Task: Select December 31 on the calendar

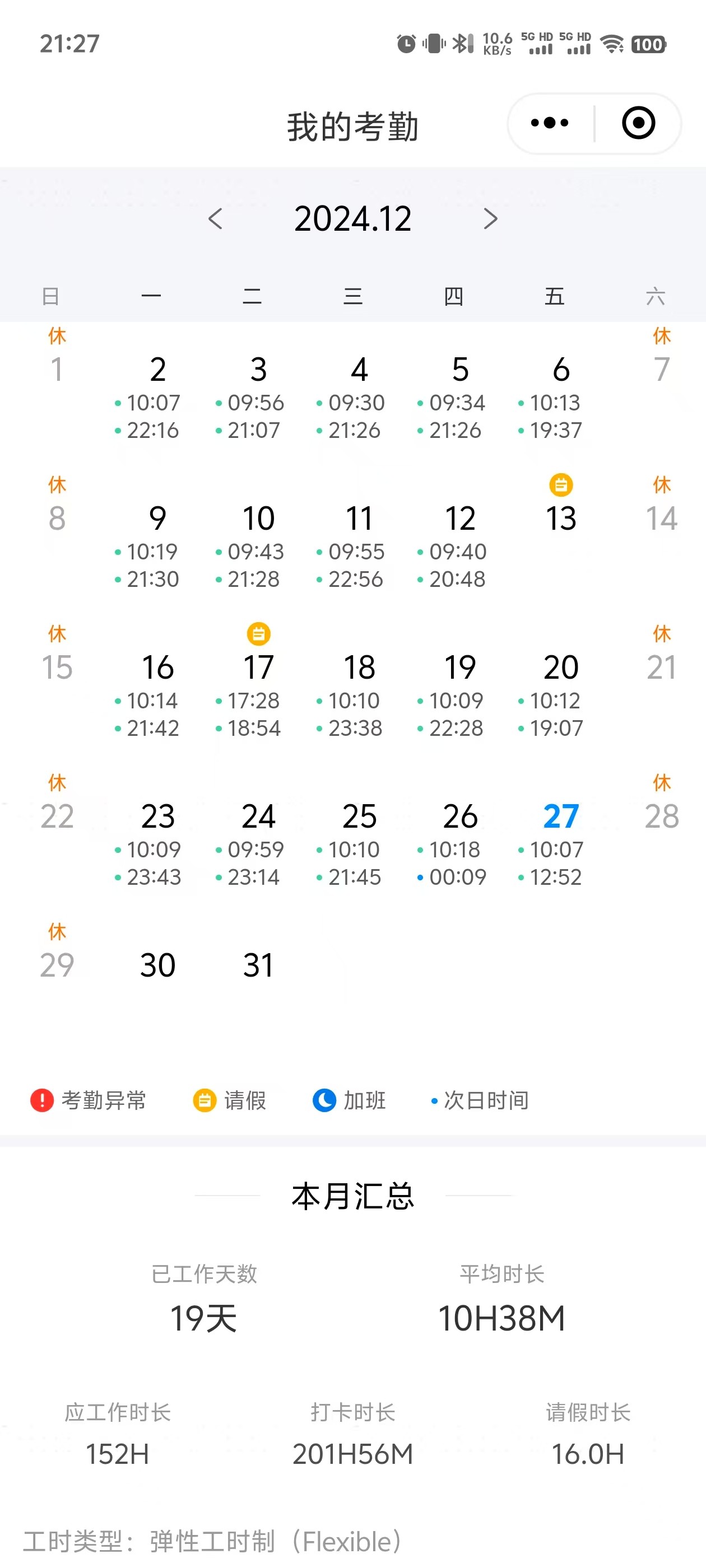Action: (x=258, y=965)
